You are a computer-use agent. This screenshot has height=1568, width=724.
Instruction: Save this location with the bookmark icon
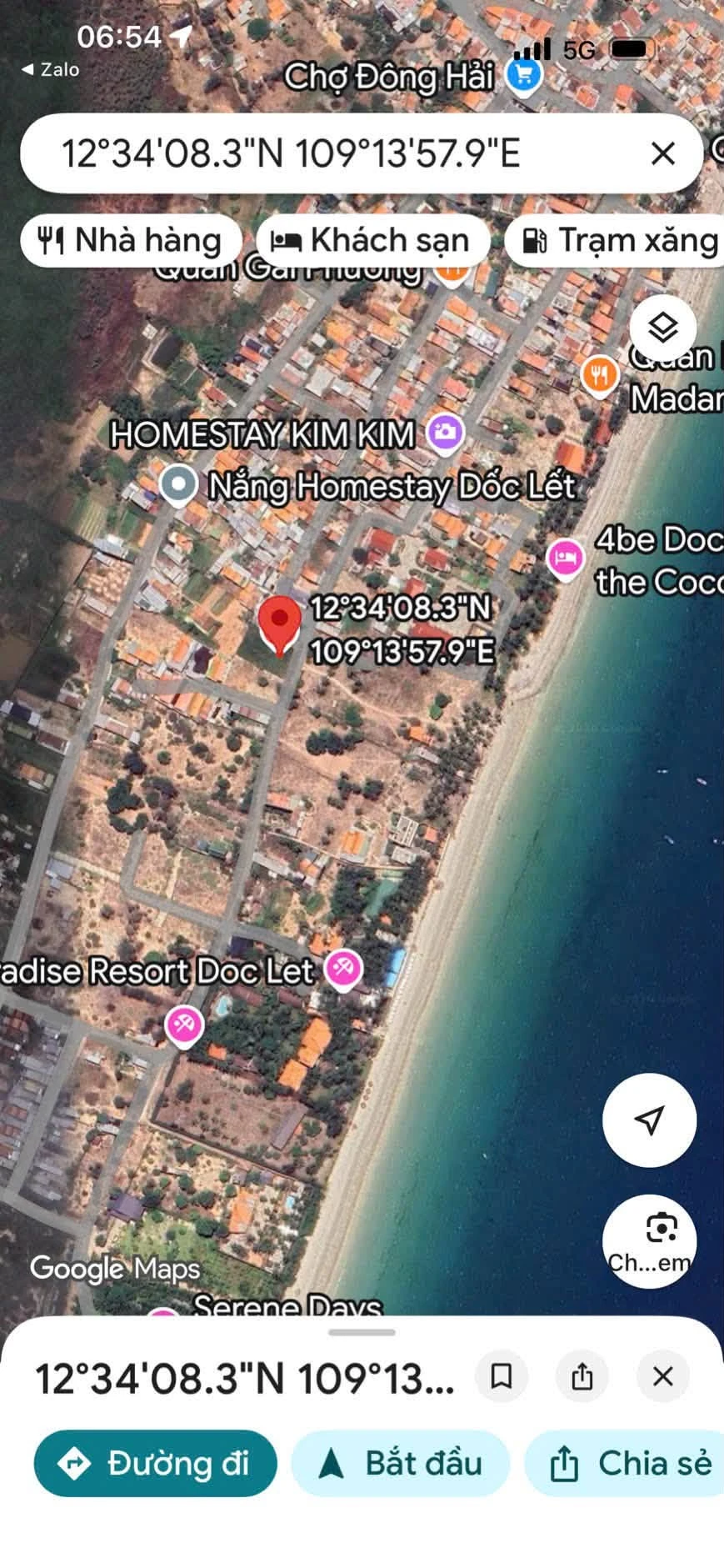502,1376
